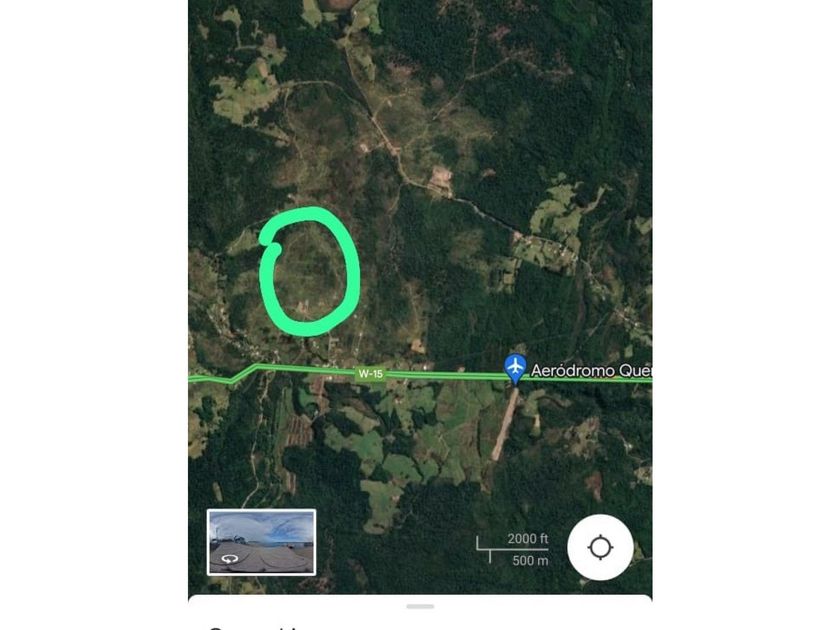Select the Aeródromo airport pin
The image size is (840, 630).
point(515,367)
